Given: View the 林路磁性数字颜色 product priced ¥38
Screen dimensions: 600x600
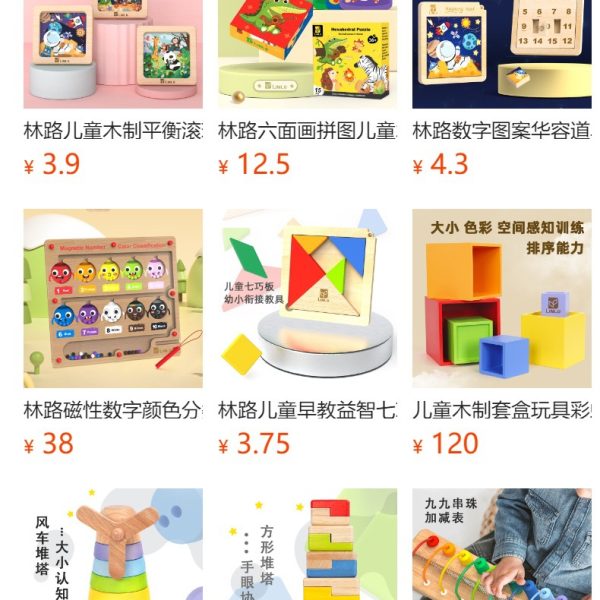Looking at the screenshot, I should pyautogui.click(x=113, y=298).
